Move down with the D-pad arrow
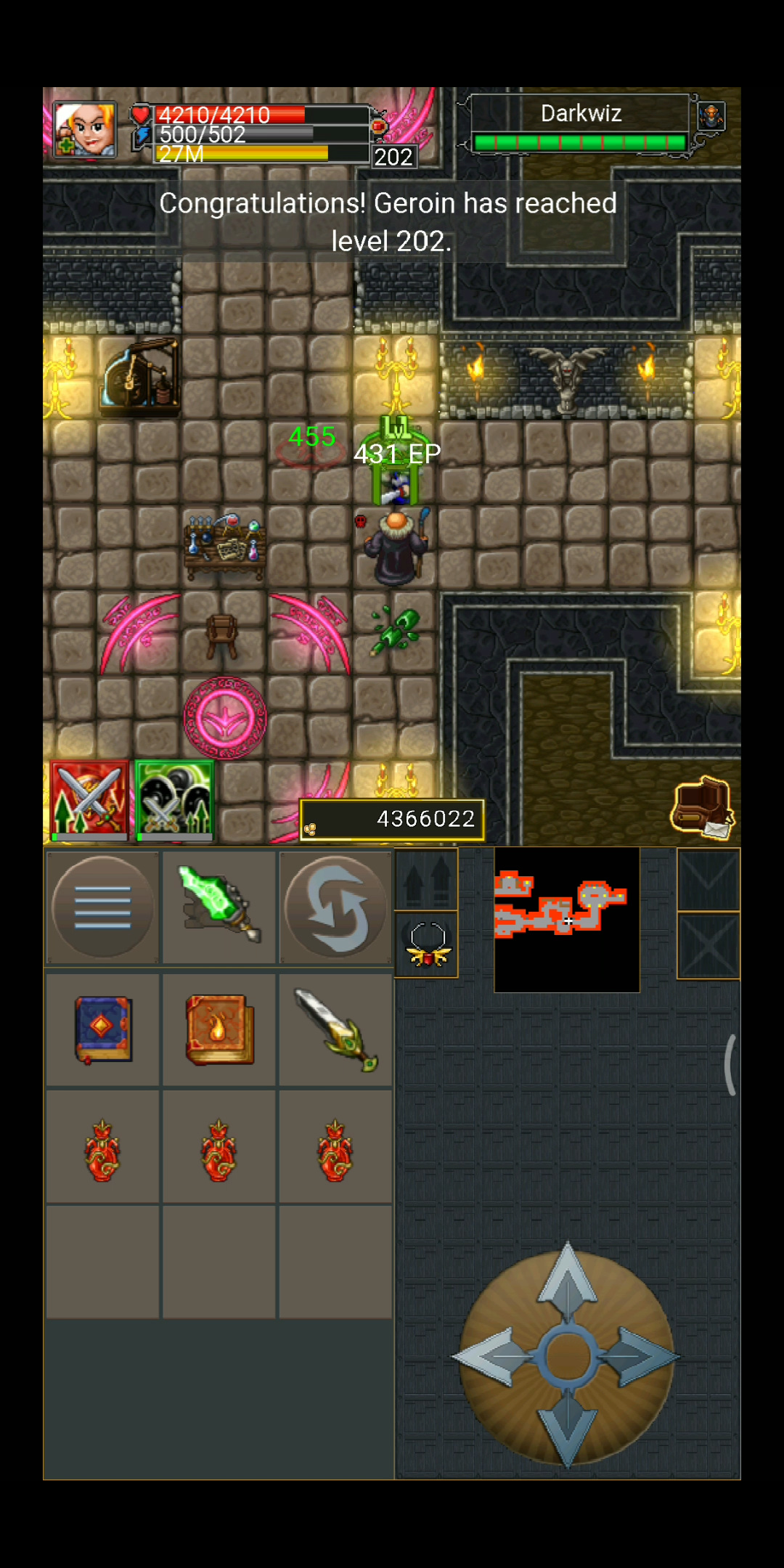The image size is (784, 1568). tap(568, 1429)
